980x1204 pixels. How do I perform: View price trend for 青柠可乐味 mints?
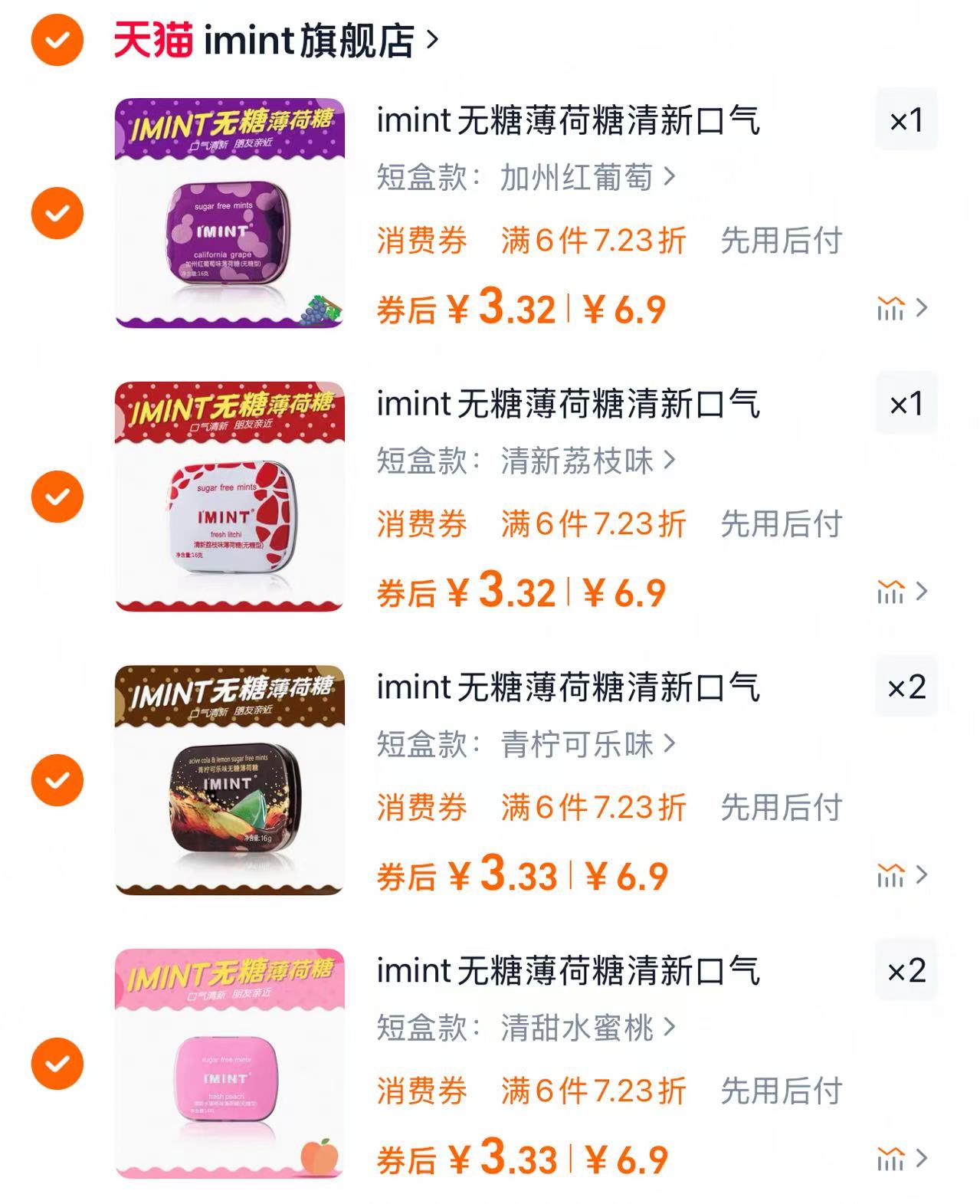point(901,875)
